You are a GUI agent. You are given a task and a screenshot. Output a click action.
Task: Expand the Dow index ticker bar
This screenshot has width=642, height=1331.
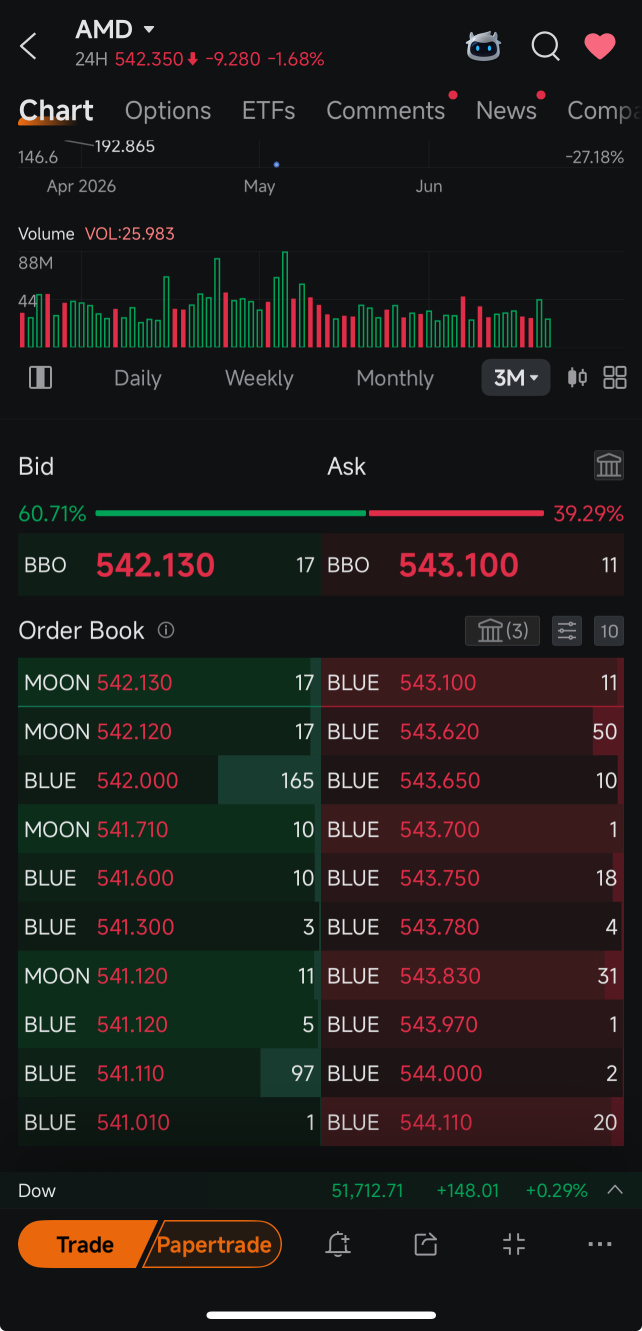[615, 1190]
